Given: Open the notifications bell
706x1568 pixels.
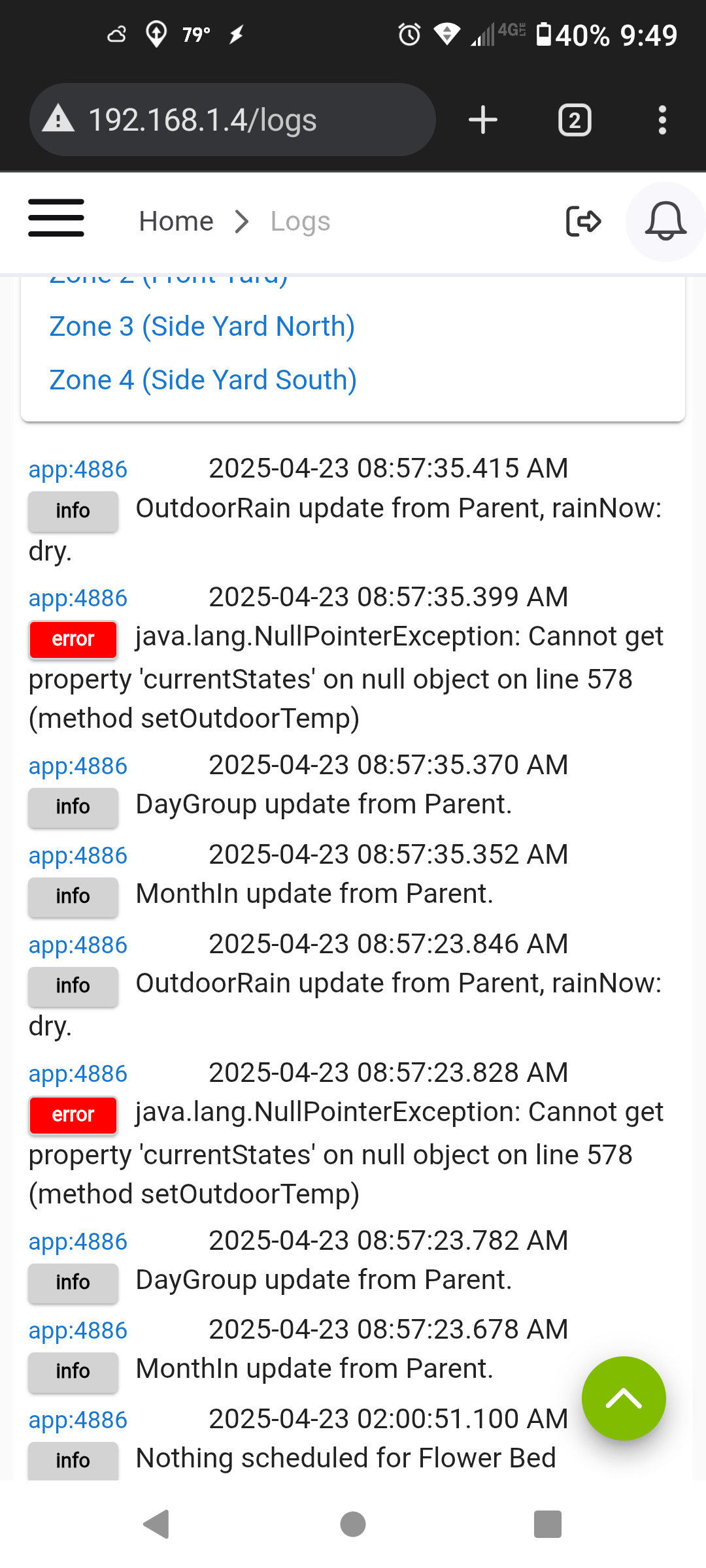Looking at the screenshot, I should pyautogui.click(x=665, y=221).
